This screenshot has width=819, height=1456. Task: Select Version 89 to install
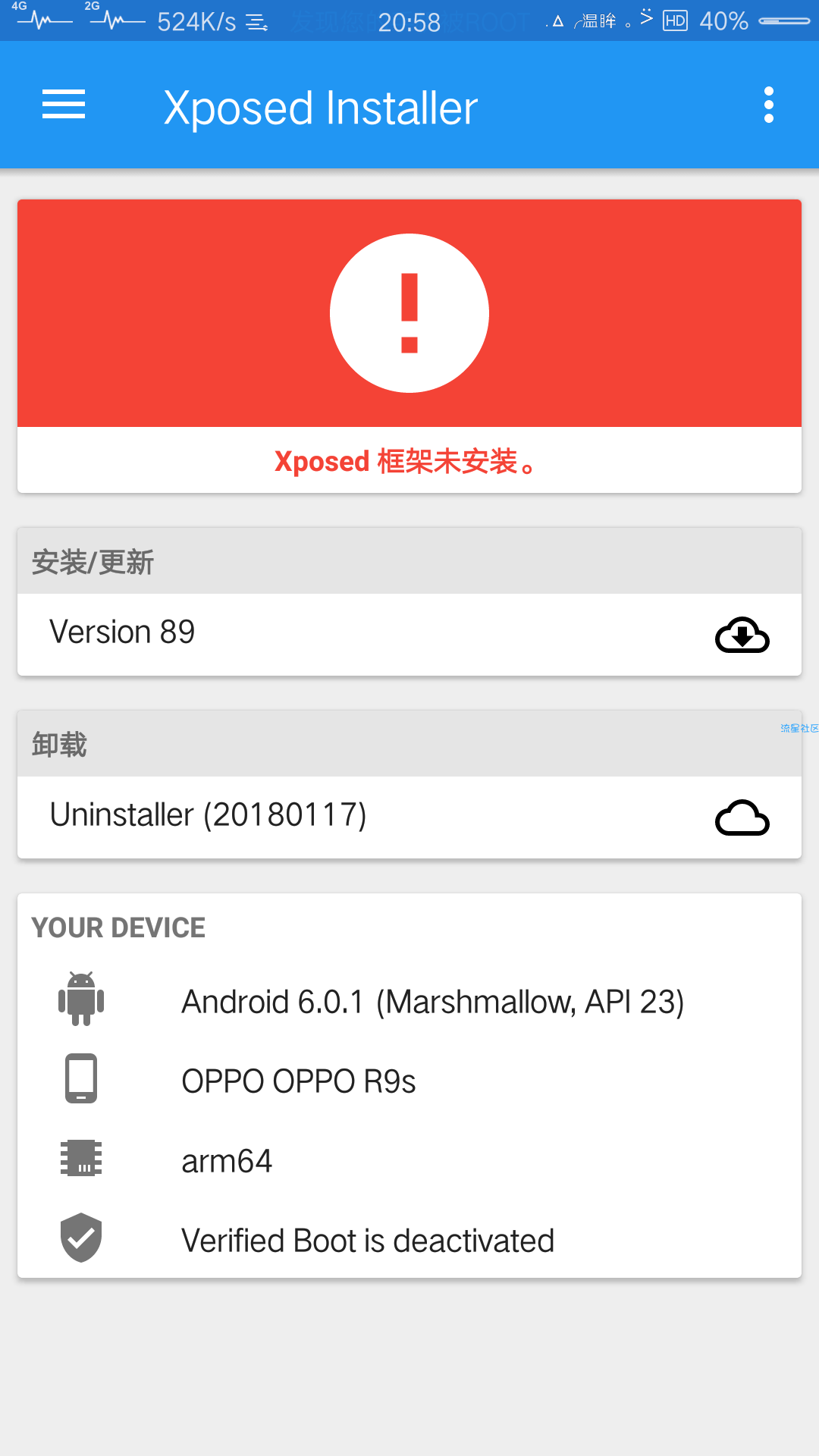(409, 634)
